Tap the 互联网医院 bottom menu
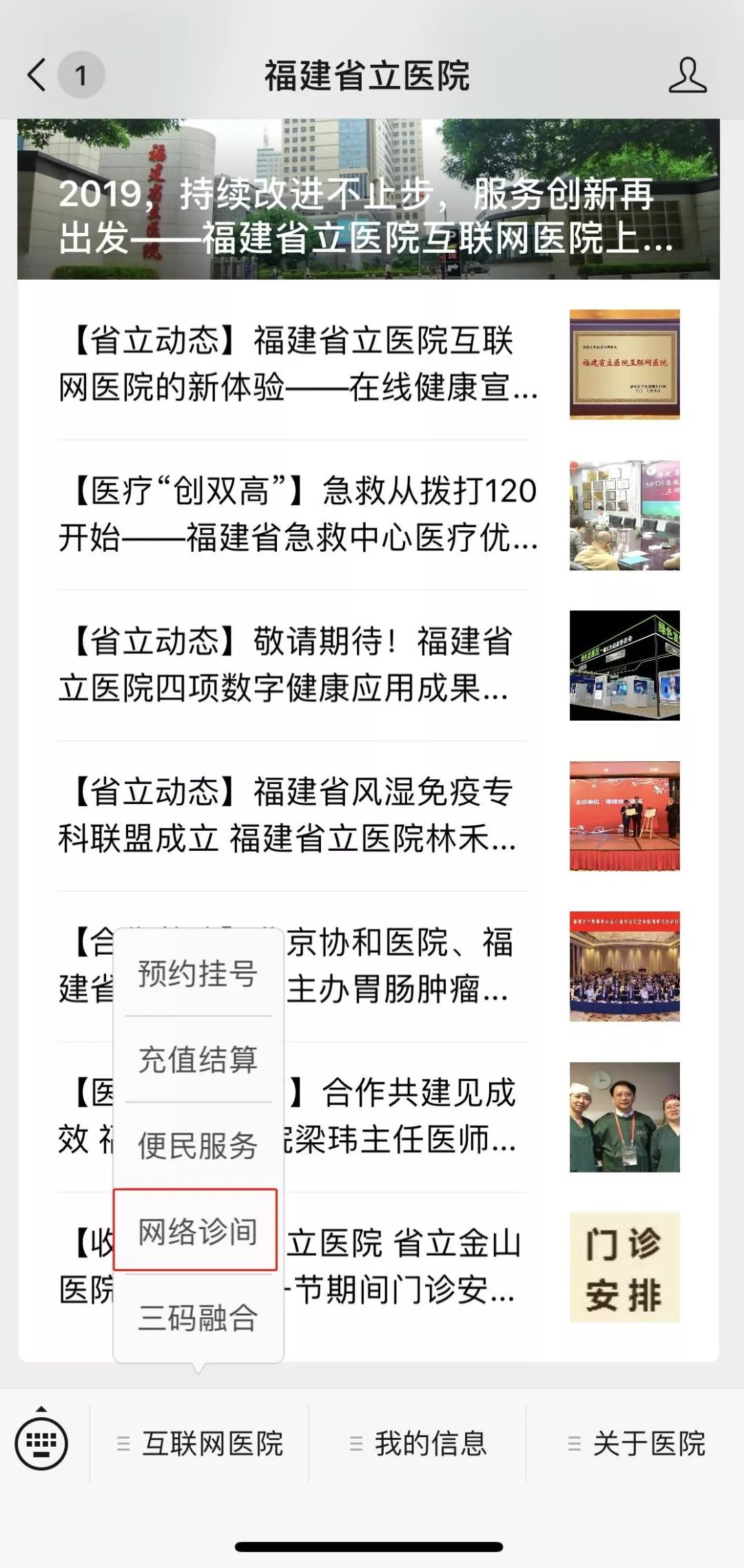 [x=200, y=1443]
